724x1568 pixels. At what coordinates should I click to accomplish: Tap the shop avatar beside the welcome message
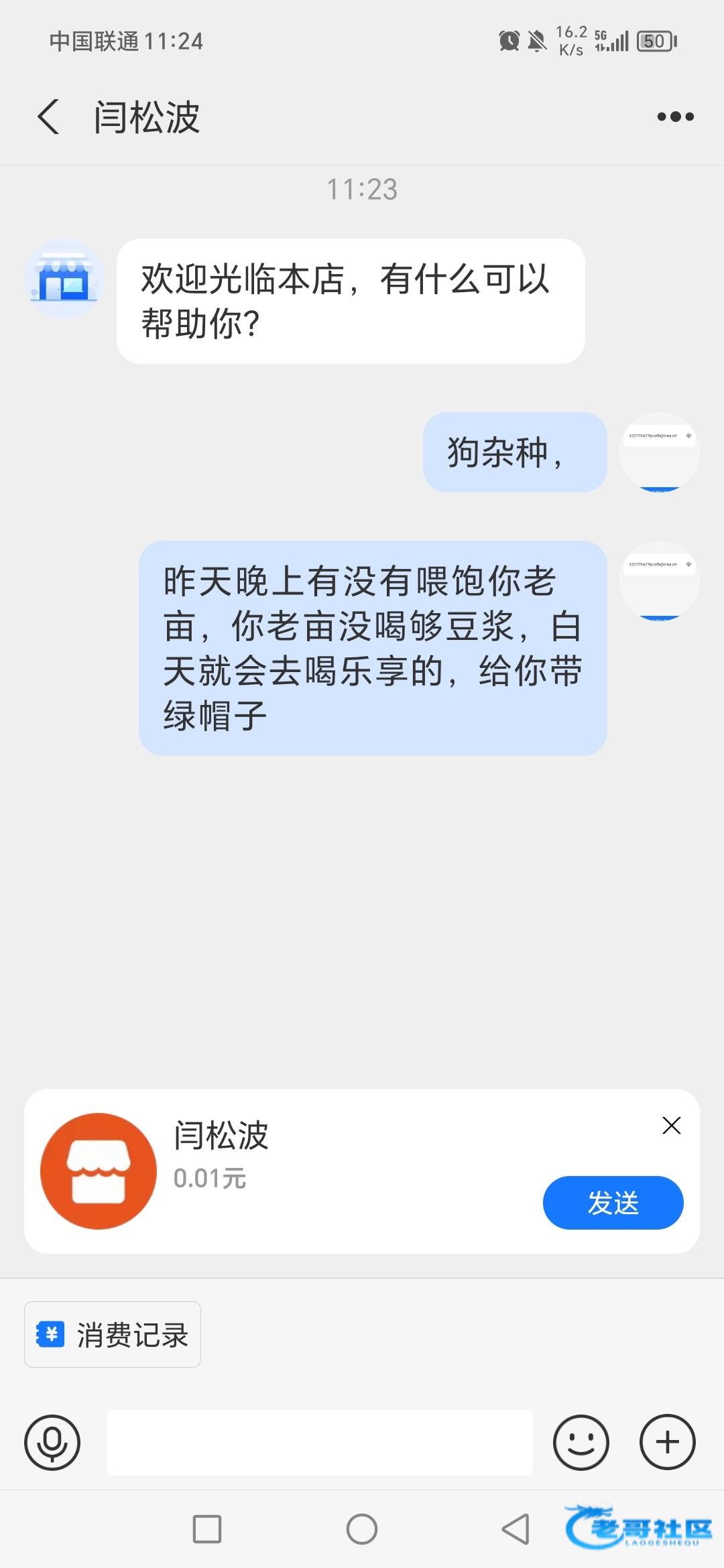click(64, 279)
